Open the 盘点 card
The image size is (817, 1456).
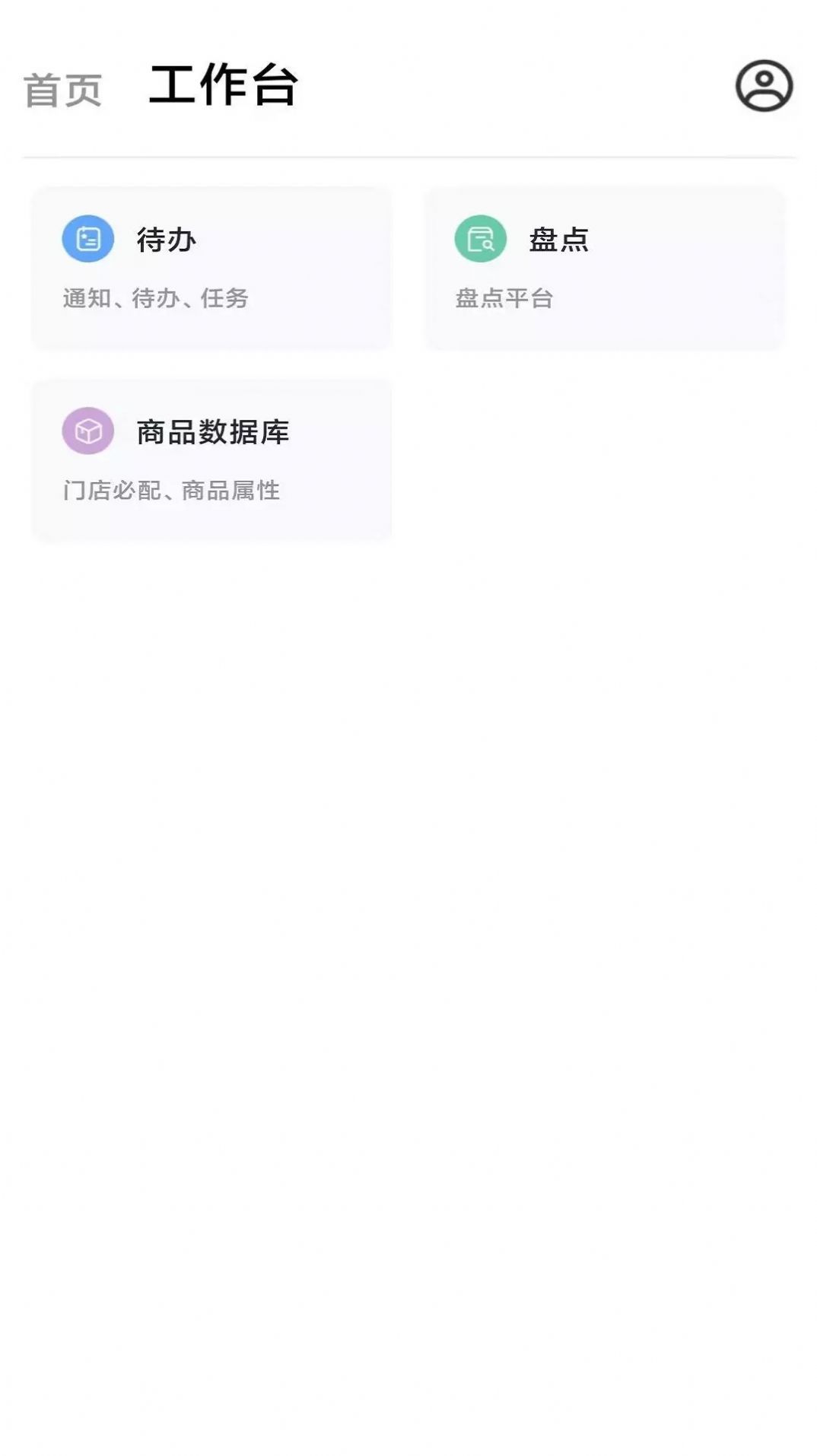[605, 268]
